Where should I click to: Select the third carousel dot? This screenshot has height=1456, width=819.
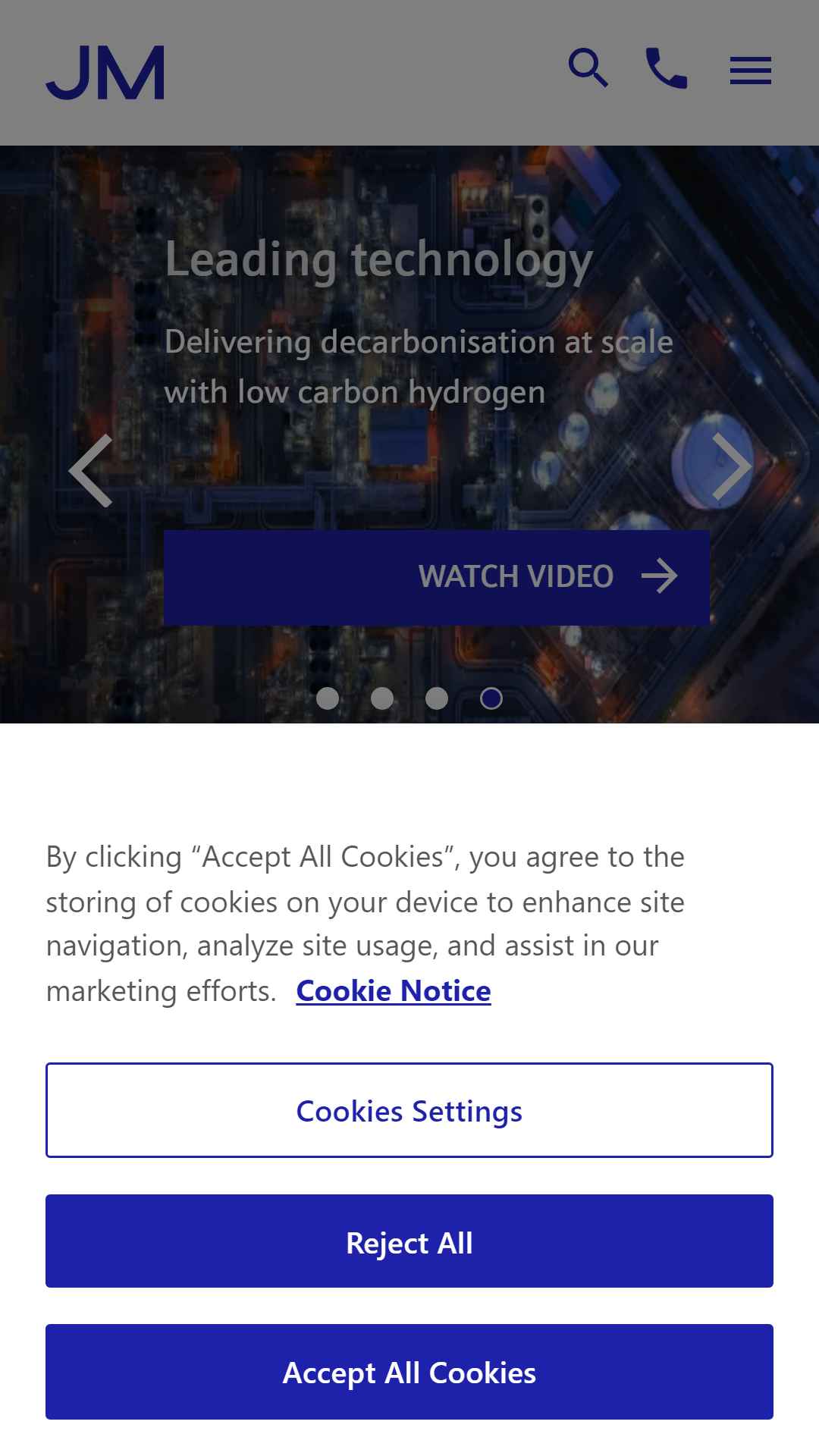coord(437,698)
